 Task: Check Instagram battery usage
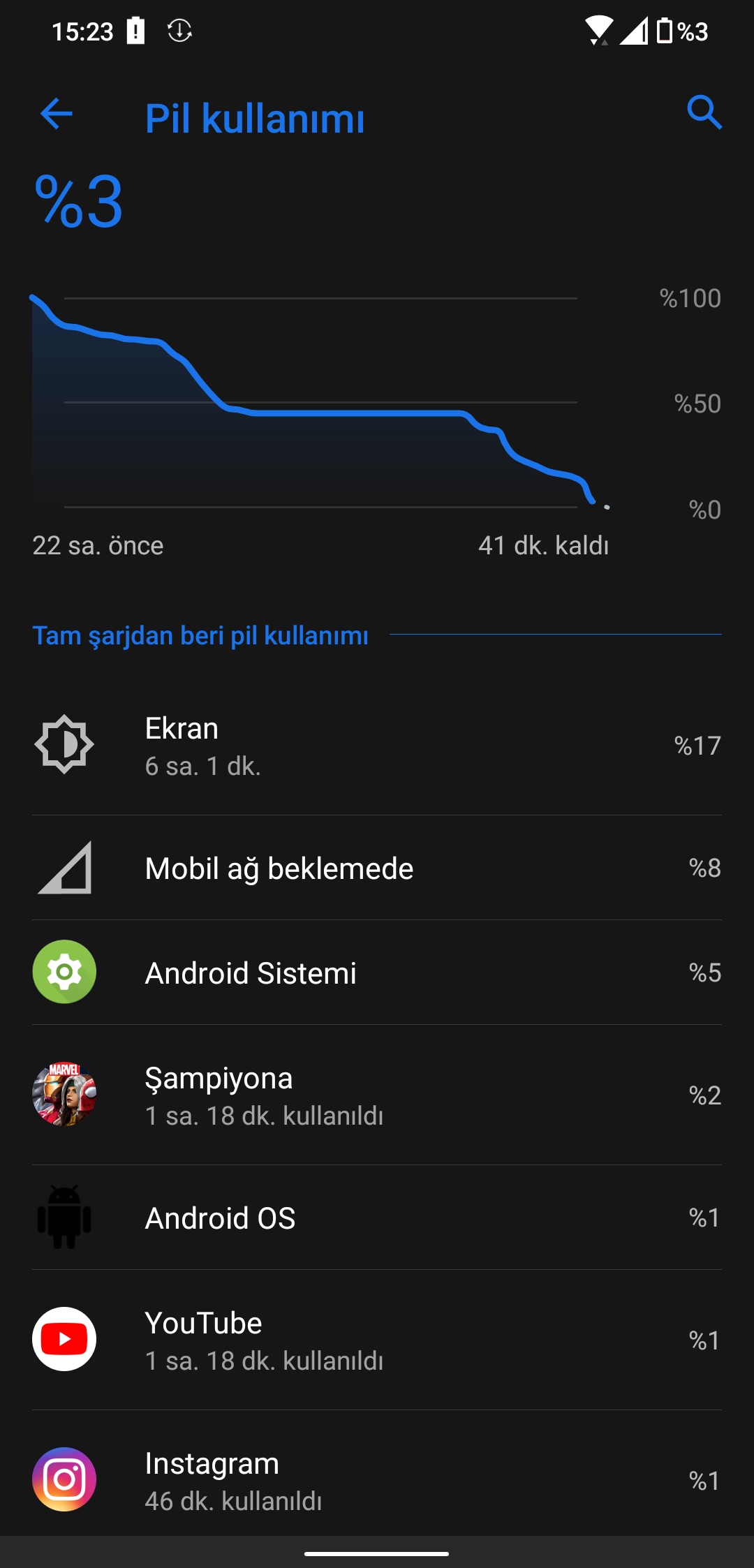click(377, 1480)
